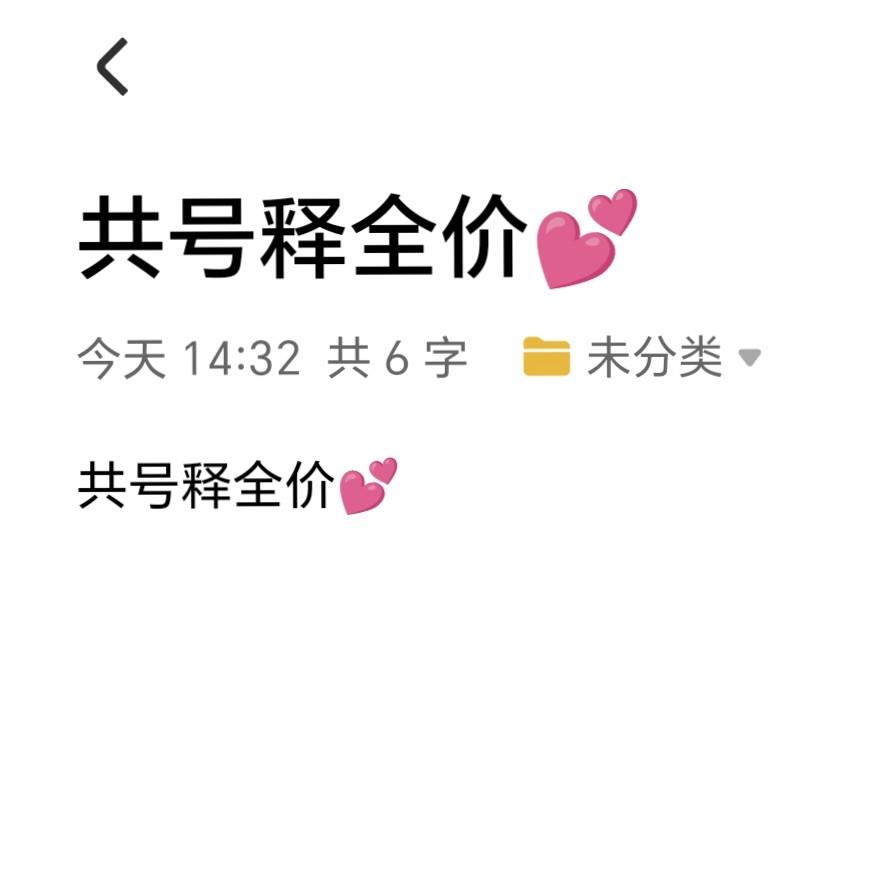Tap the note body text to edit it
The width and height of the screenshot is (882, 882).
(x=238, y=486)
